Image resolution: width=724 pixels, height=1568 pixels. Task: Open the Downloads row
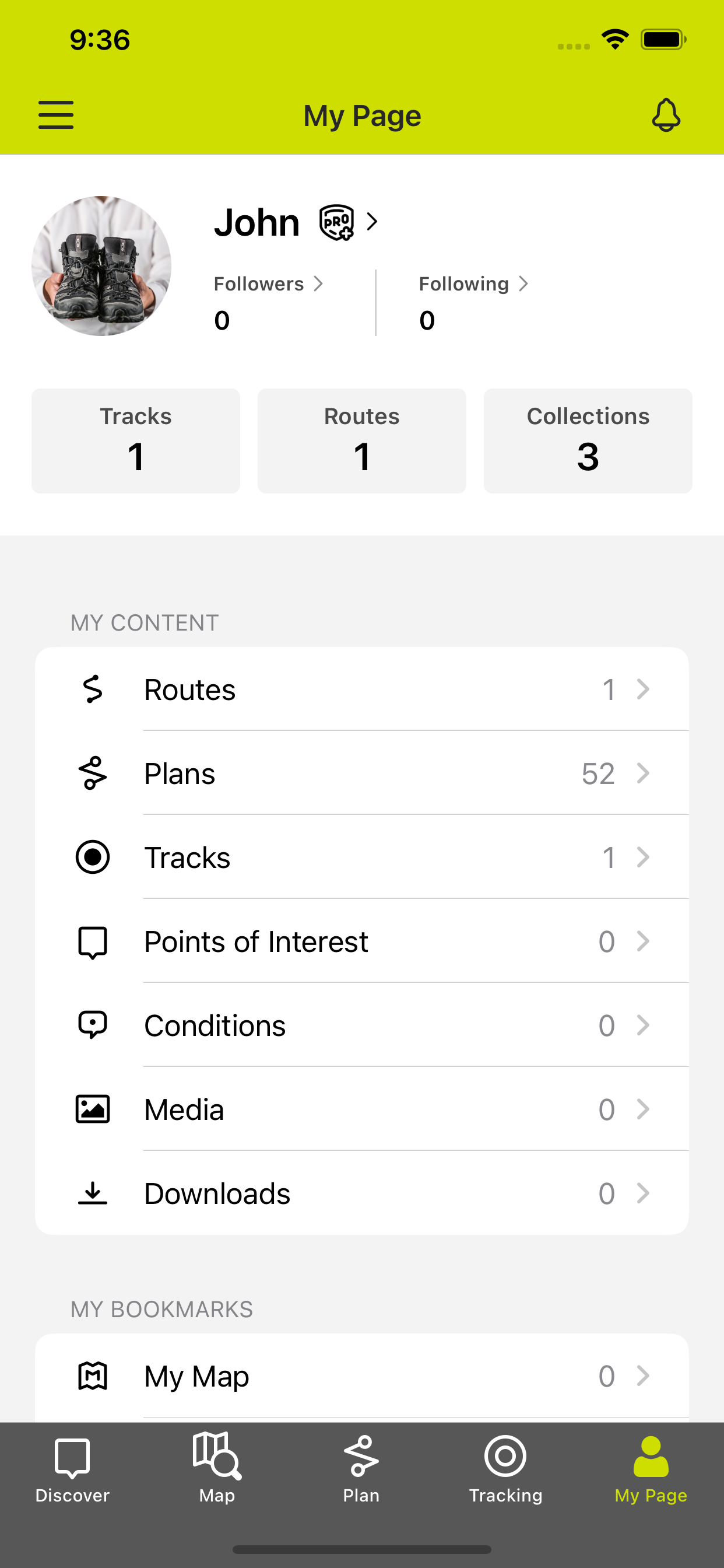point(362,1193)
